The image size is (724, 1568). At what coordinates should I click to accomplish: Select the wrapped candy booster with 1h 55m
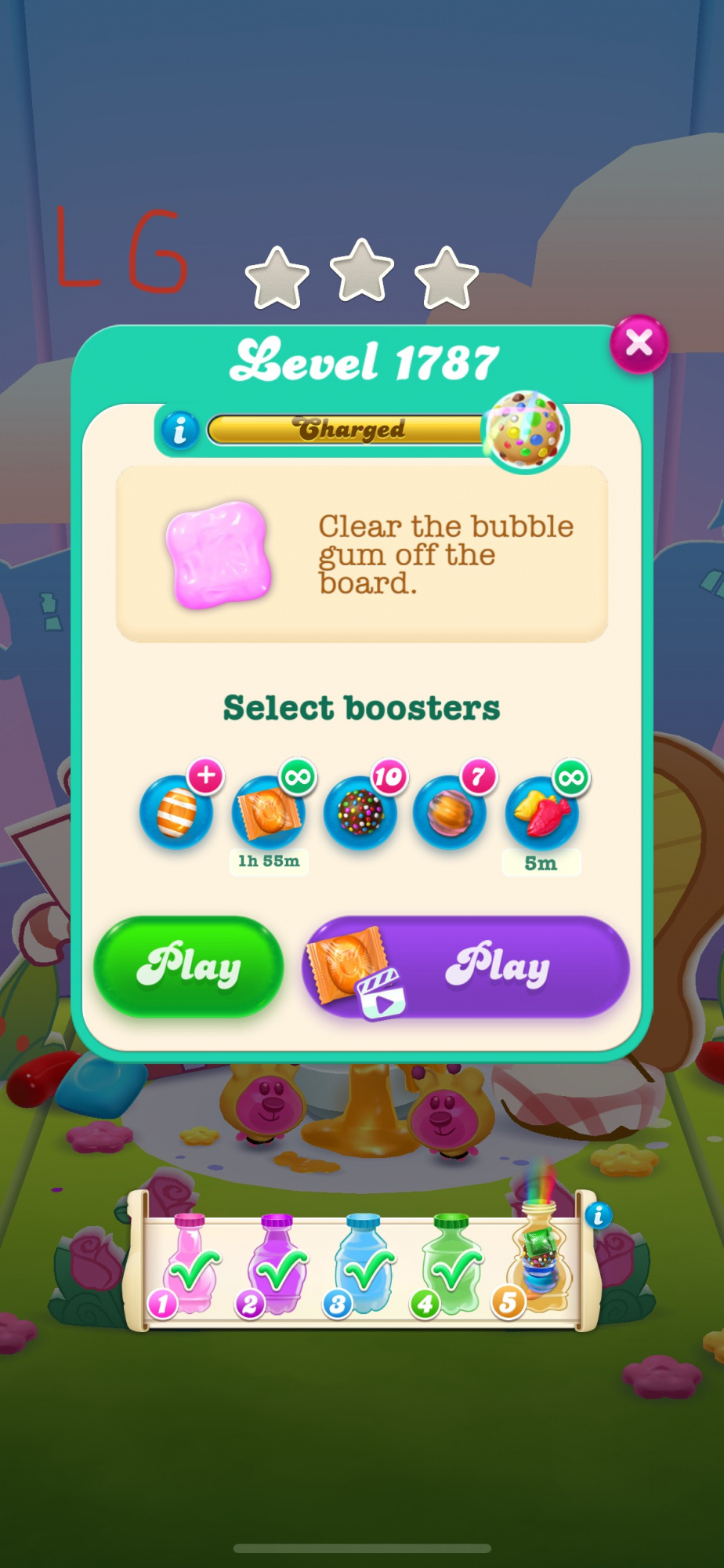click(269, 814)
